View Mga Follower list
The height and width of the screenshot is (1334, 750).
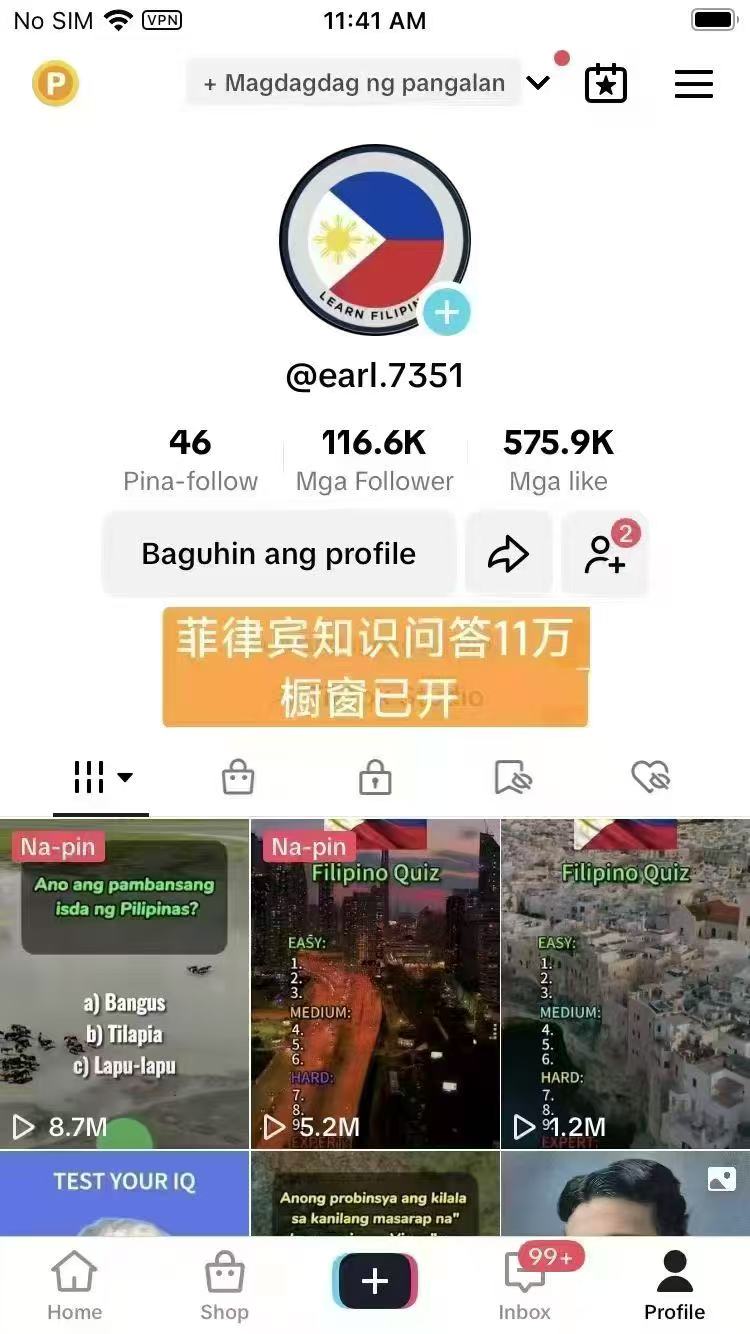pyautogui.click(x=374, y=460)
